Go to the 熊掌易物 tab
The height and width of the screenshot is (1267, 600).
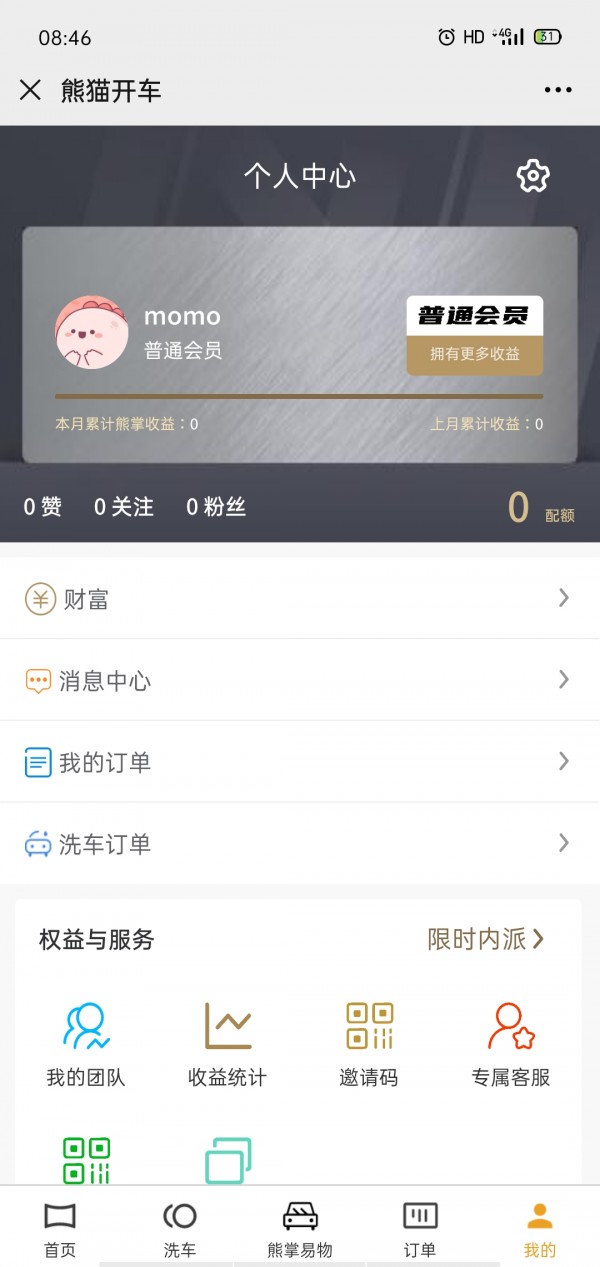tap(300, 1230)
